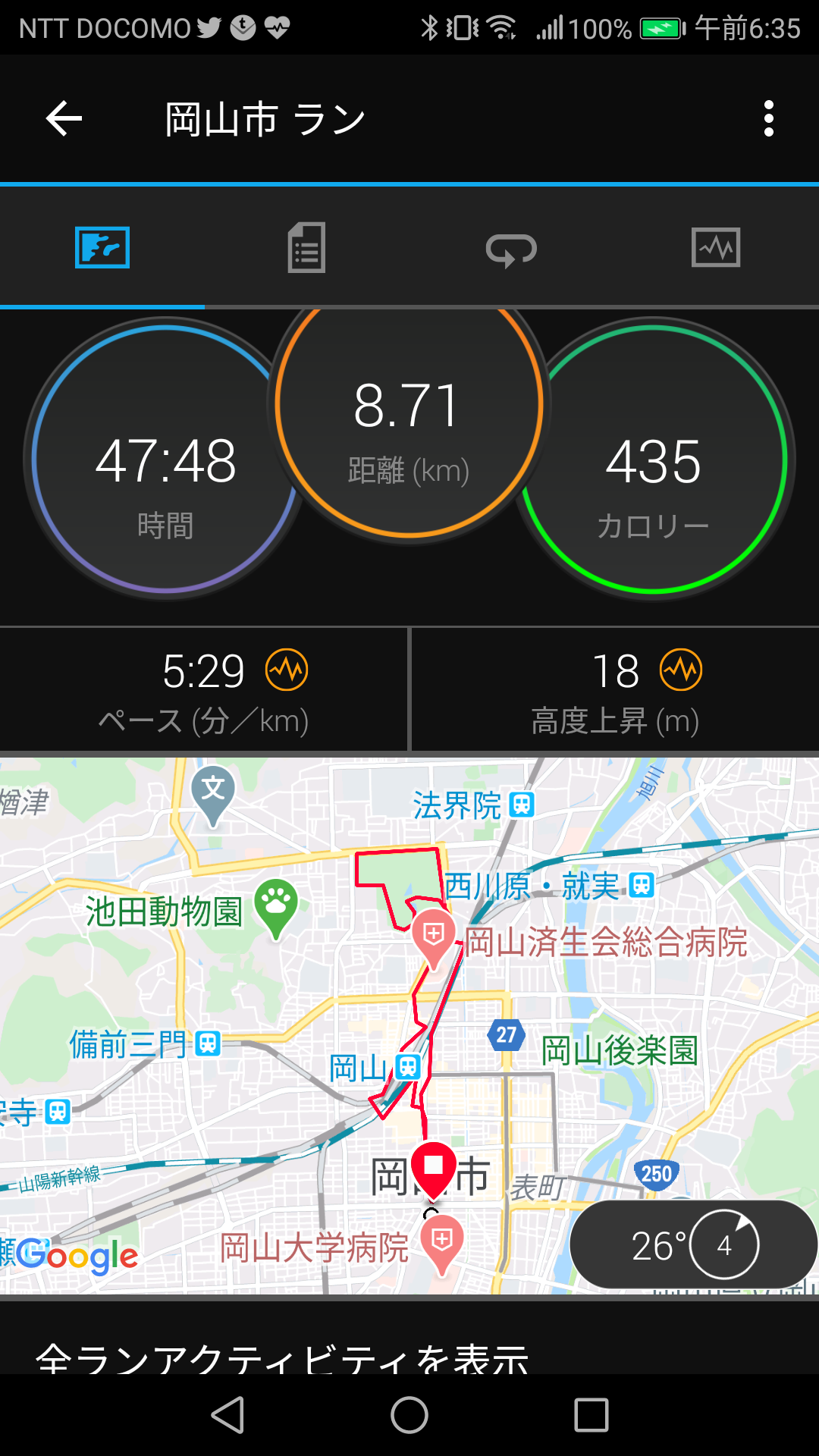
Task: Tap the 26° weather widget
Action: (693, 1244)
